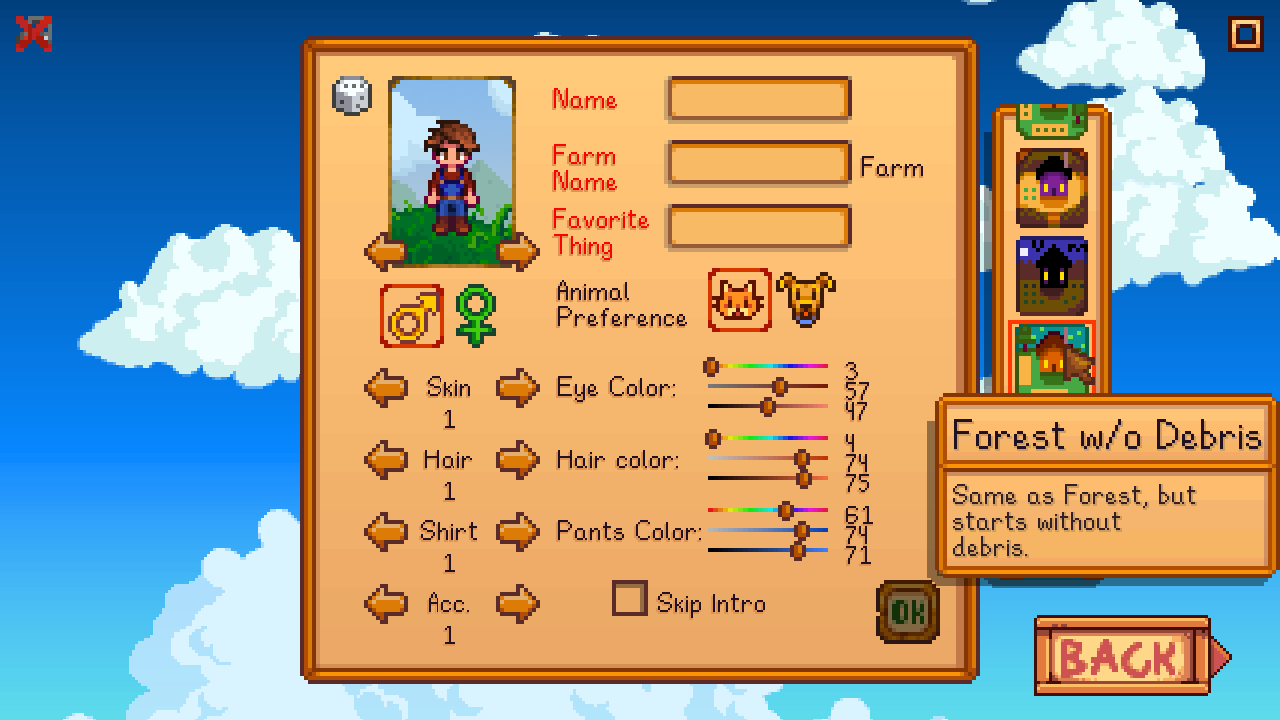The height and width of the screenshot is (720, 1280).
Task: Confirm character with the OK button
Action: (x=908, y=611)
